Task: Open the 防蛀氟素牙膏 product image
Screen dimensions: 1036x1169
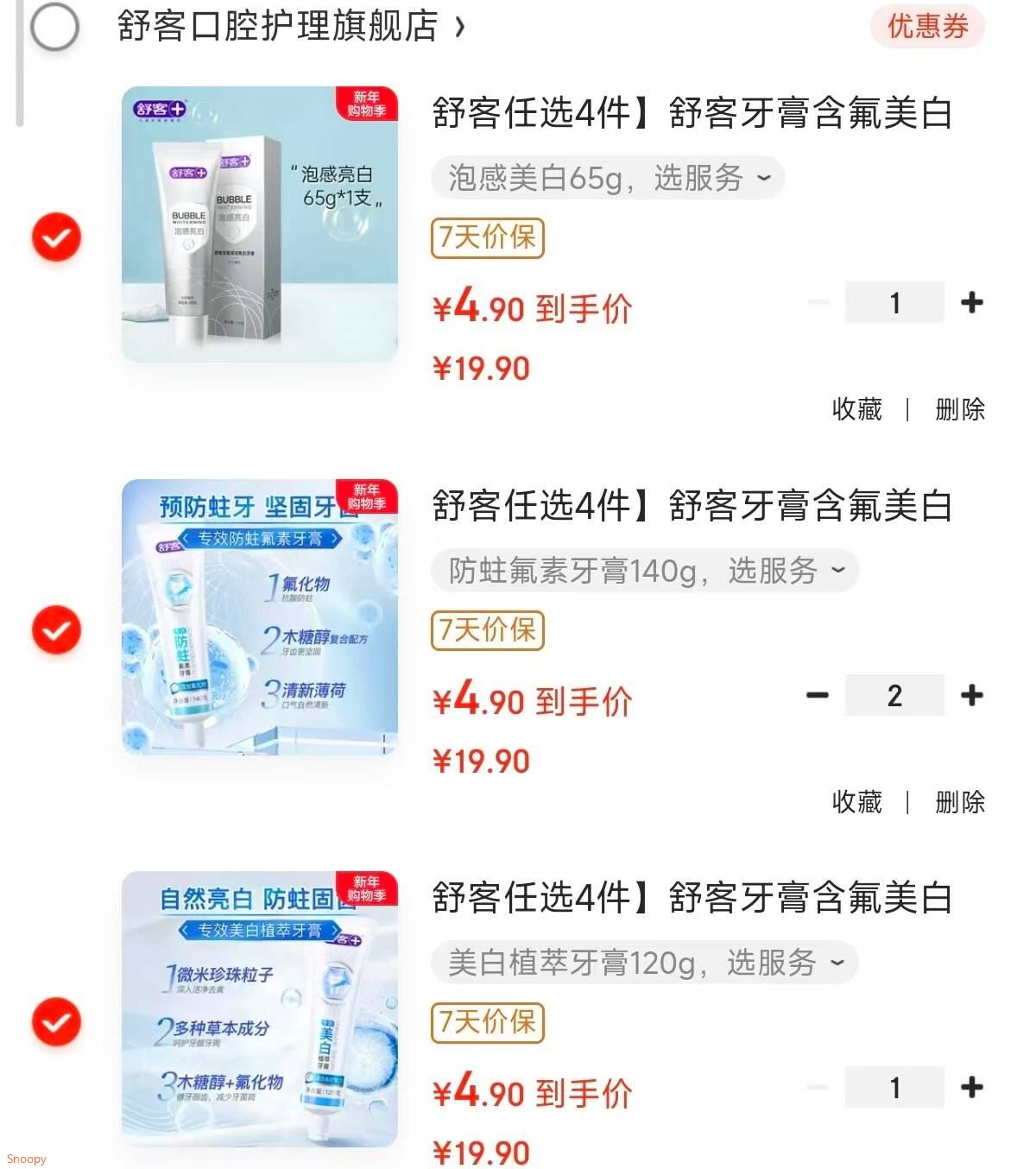Action: (260, 617)
